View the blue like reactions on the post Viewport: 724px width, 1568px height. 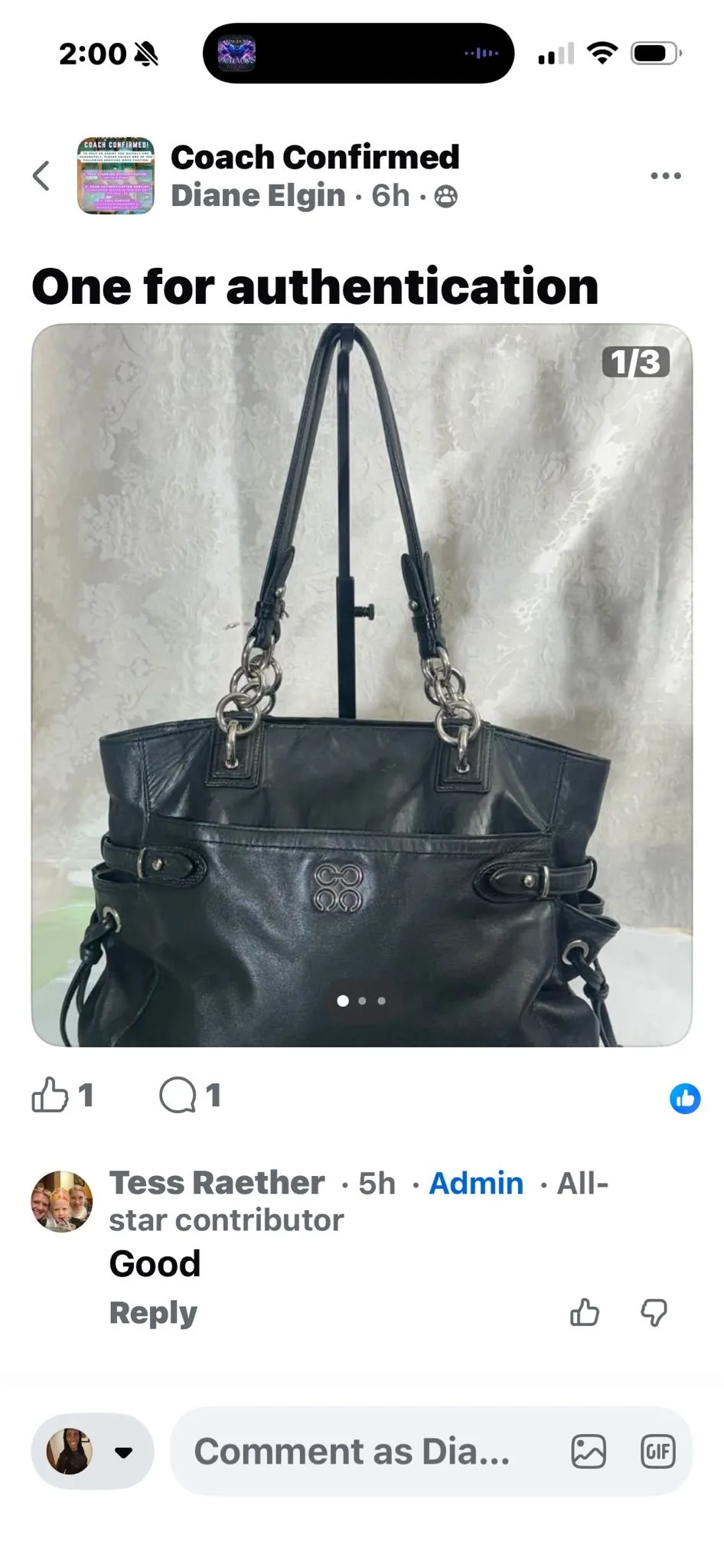click(x=685, y=1099)
